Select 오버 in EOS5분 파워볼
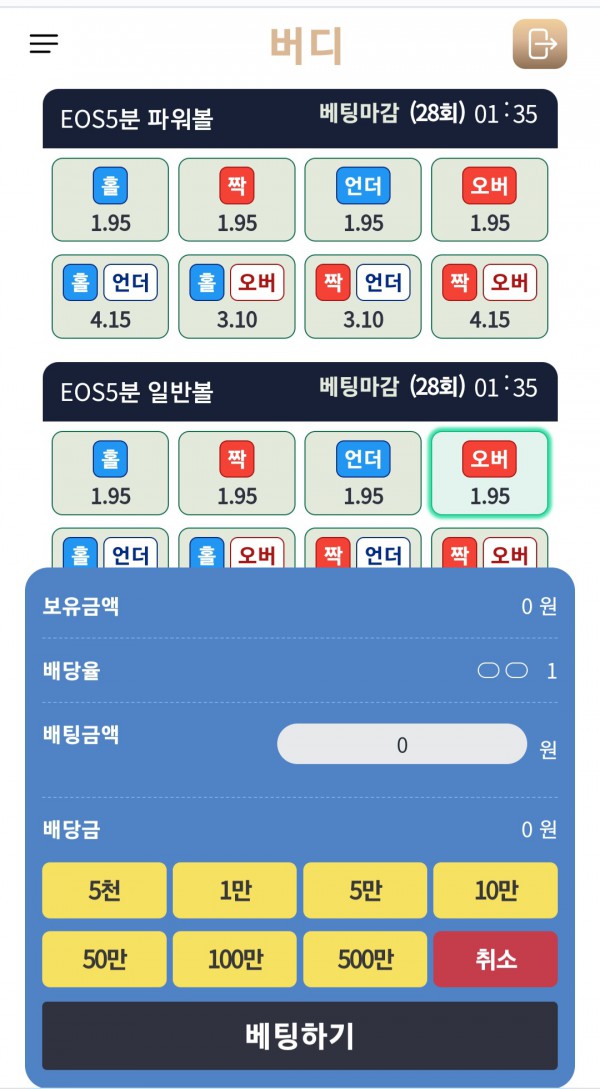Viewport: 600px width, 1089px height. (490, 200)
